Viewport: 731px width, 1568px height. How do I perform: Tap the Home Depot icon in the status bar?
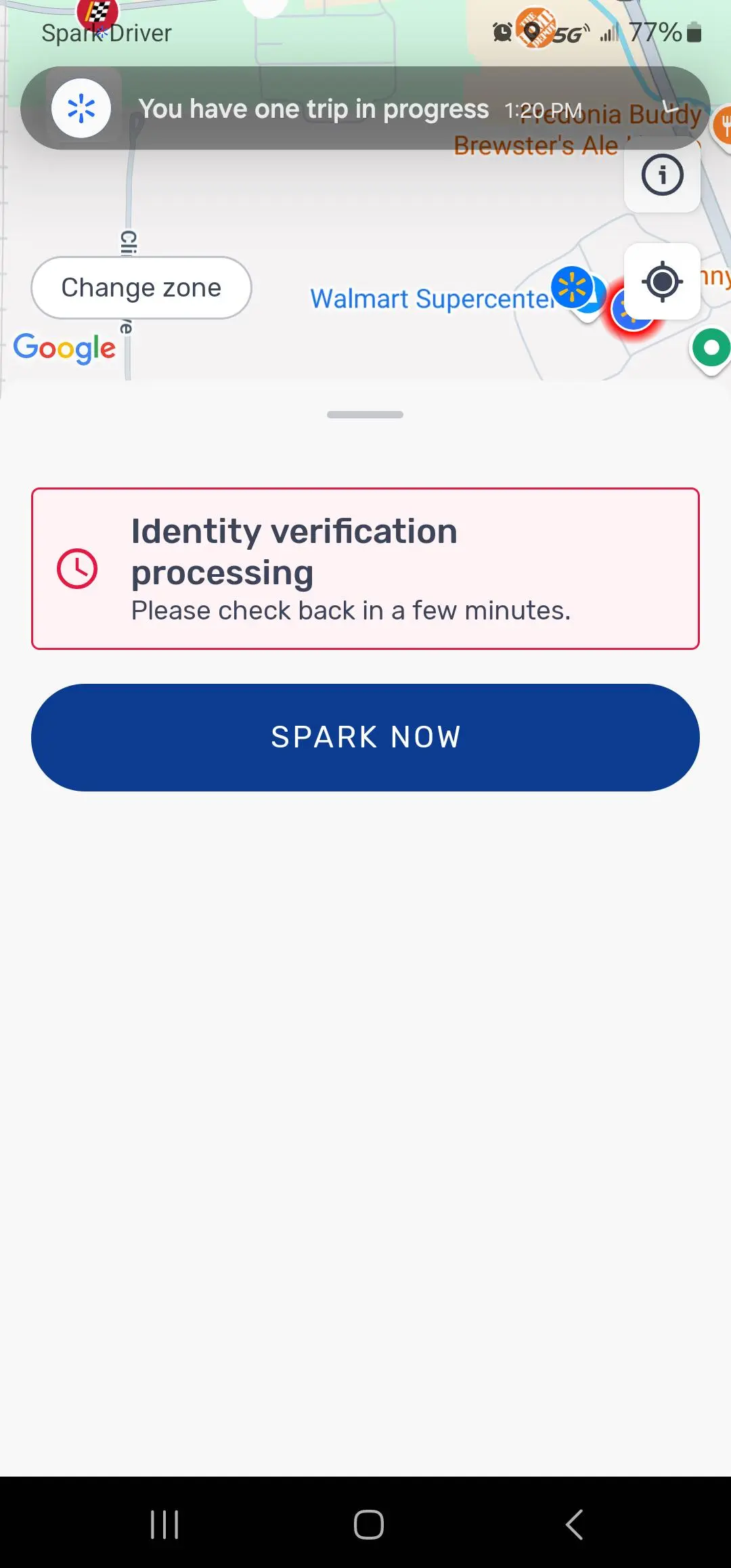pyautogui.click(x=534, y=31)
